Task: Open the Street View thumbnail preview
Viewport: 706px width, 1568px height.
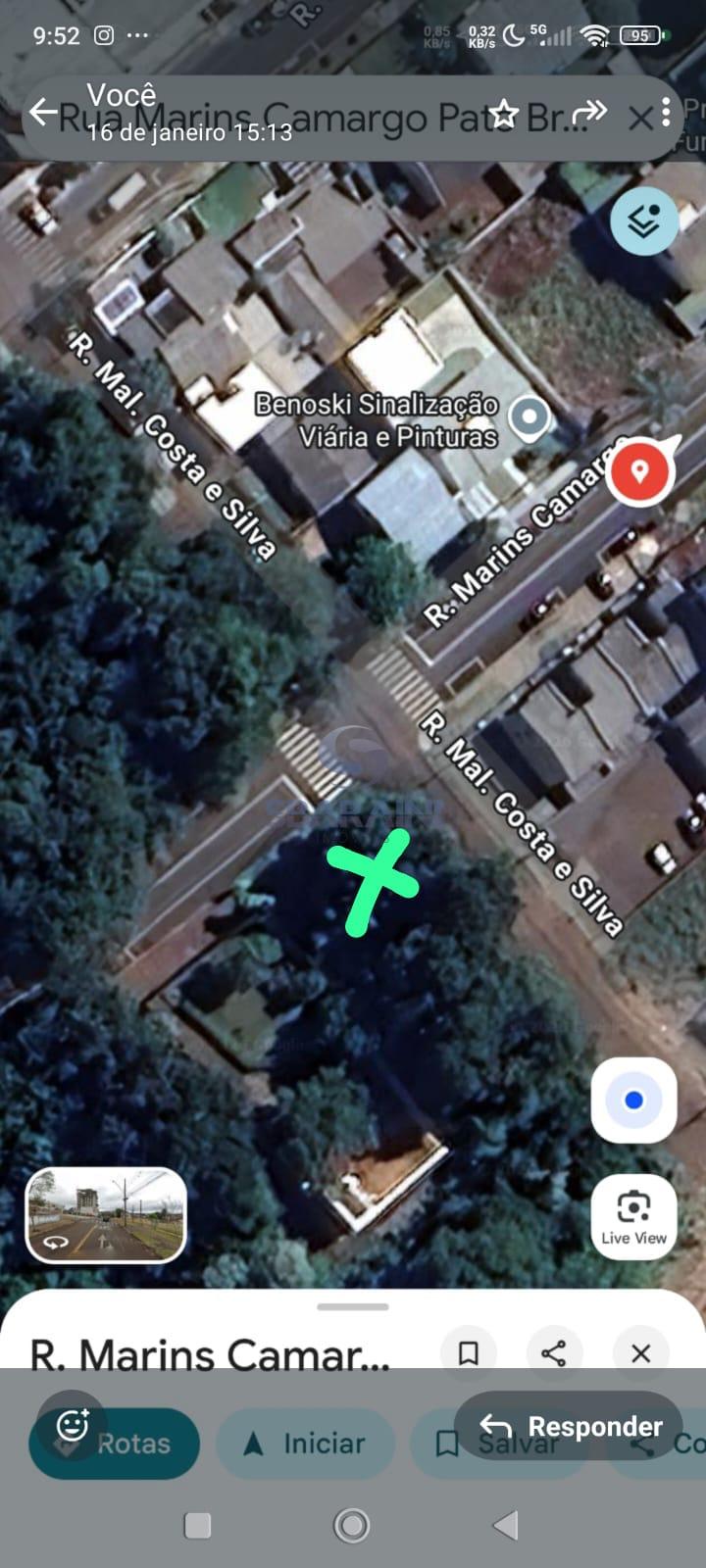Action: pyautogui.click(x=105, y=1215)
